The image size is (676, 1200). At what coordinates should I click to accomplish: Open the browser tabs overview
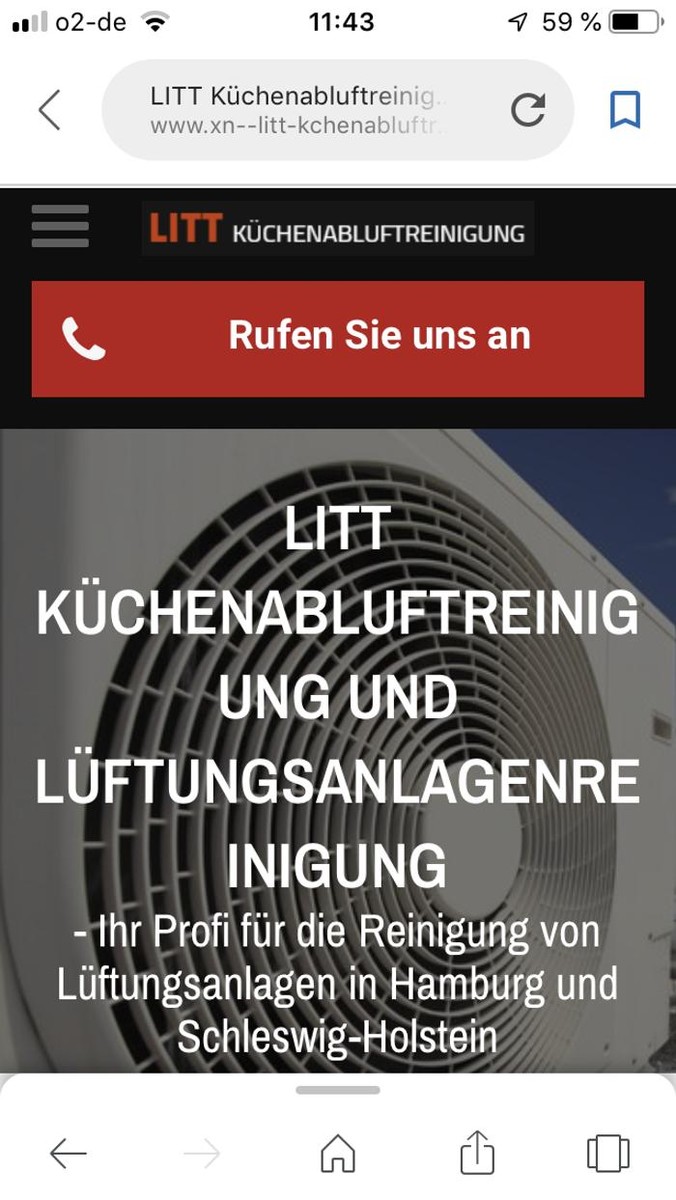pyautogui.click(x=608, y=1153)
